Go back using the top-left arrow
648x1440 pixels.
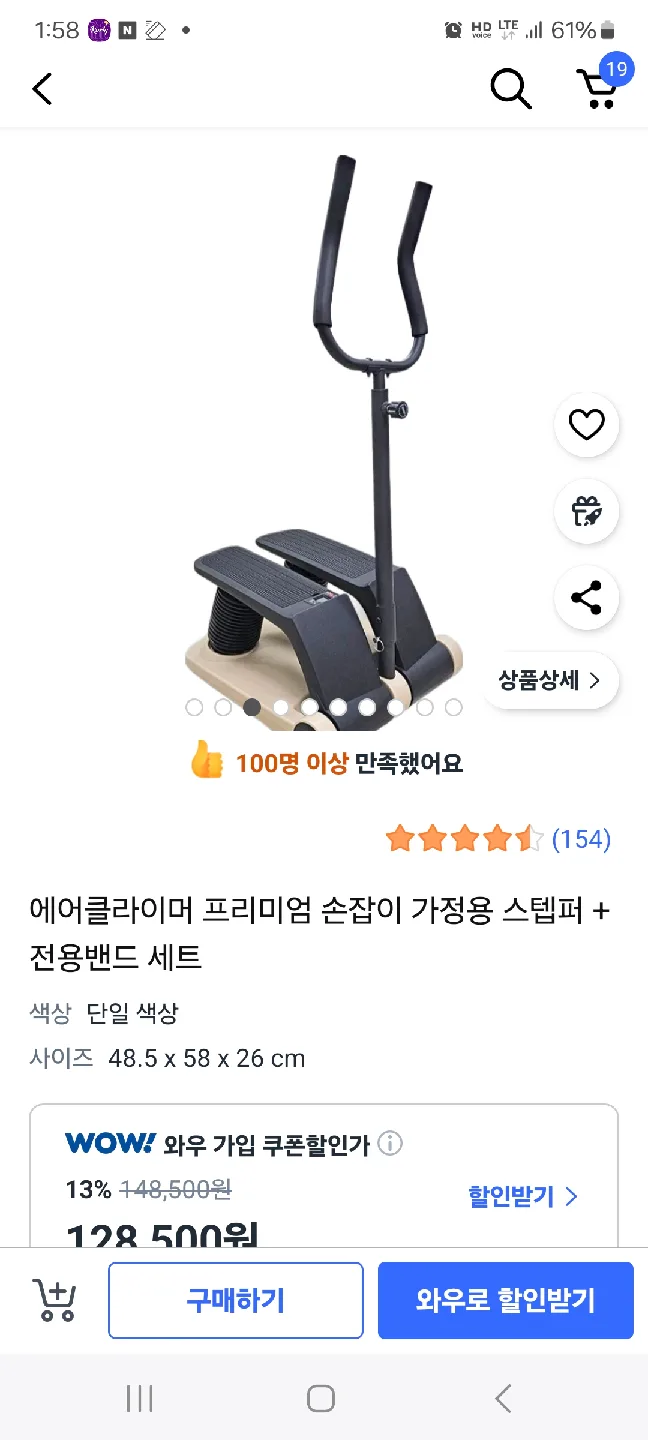pyautogui.click(x=42, y=89)
